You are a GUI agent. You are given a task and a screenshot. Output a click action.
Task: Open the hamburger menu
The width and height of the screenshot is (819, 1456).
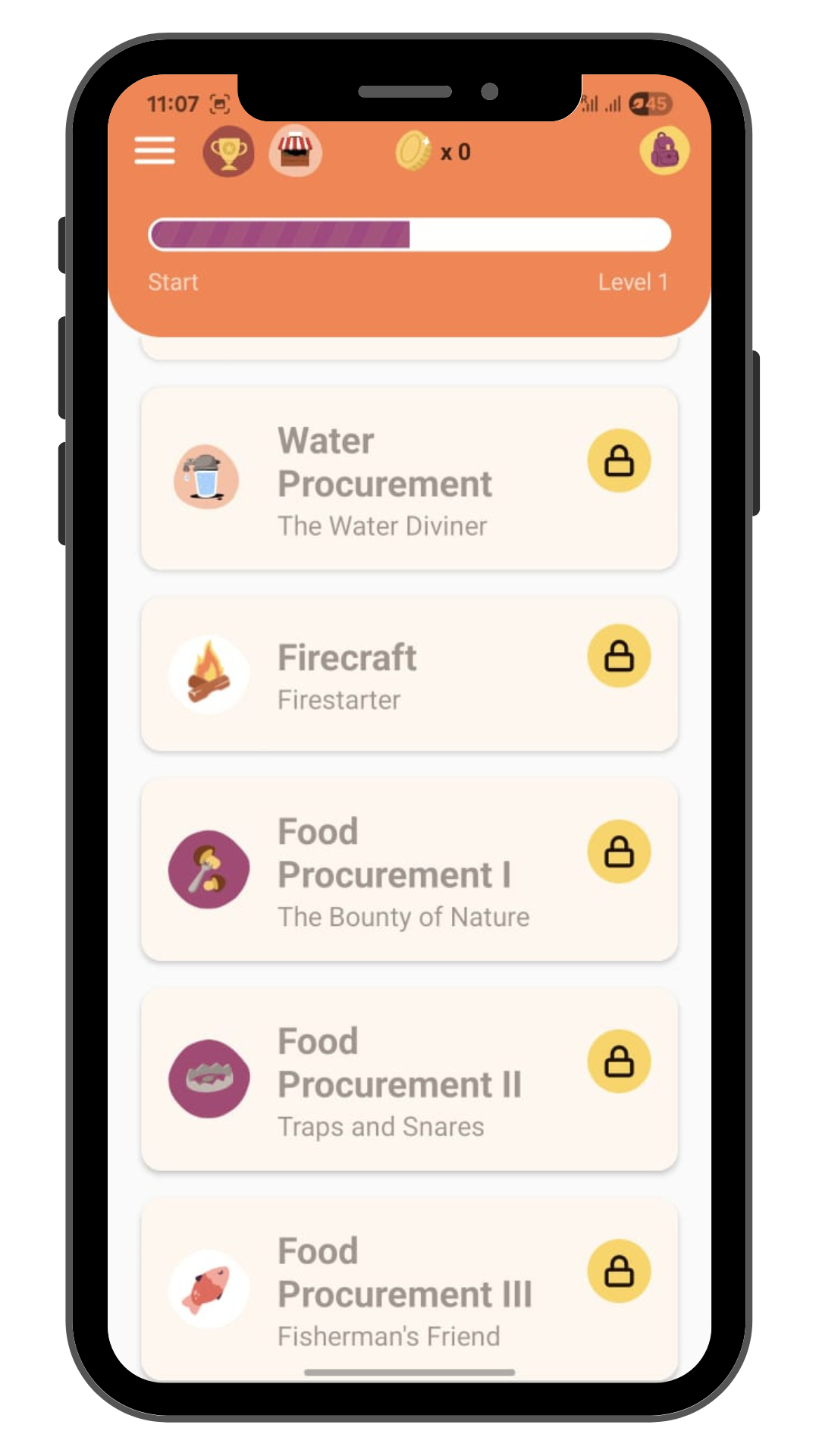155,151
